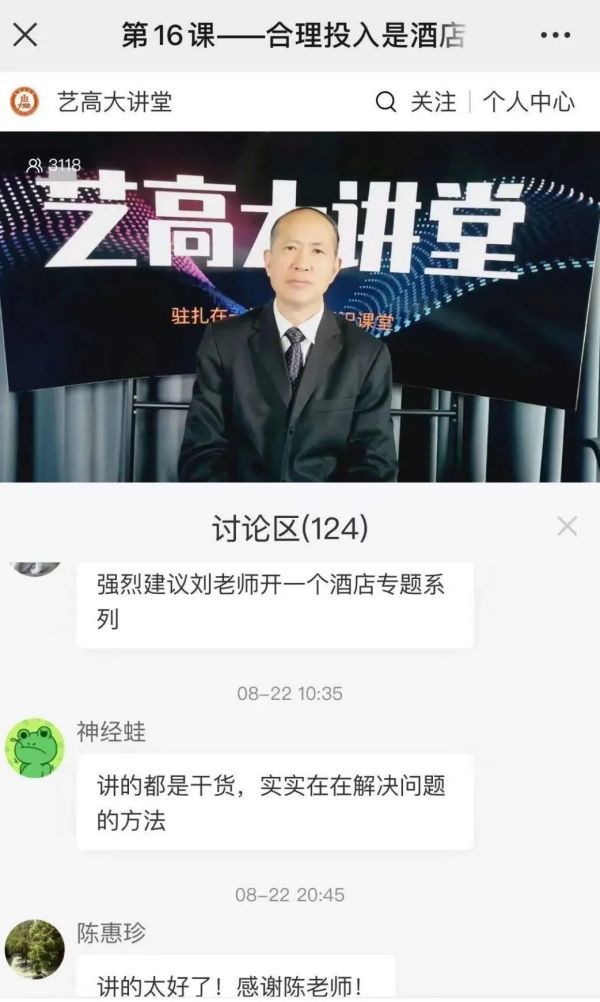Open the three-dot overflow menu

[x=555, y=36]
